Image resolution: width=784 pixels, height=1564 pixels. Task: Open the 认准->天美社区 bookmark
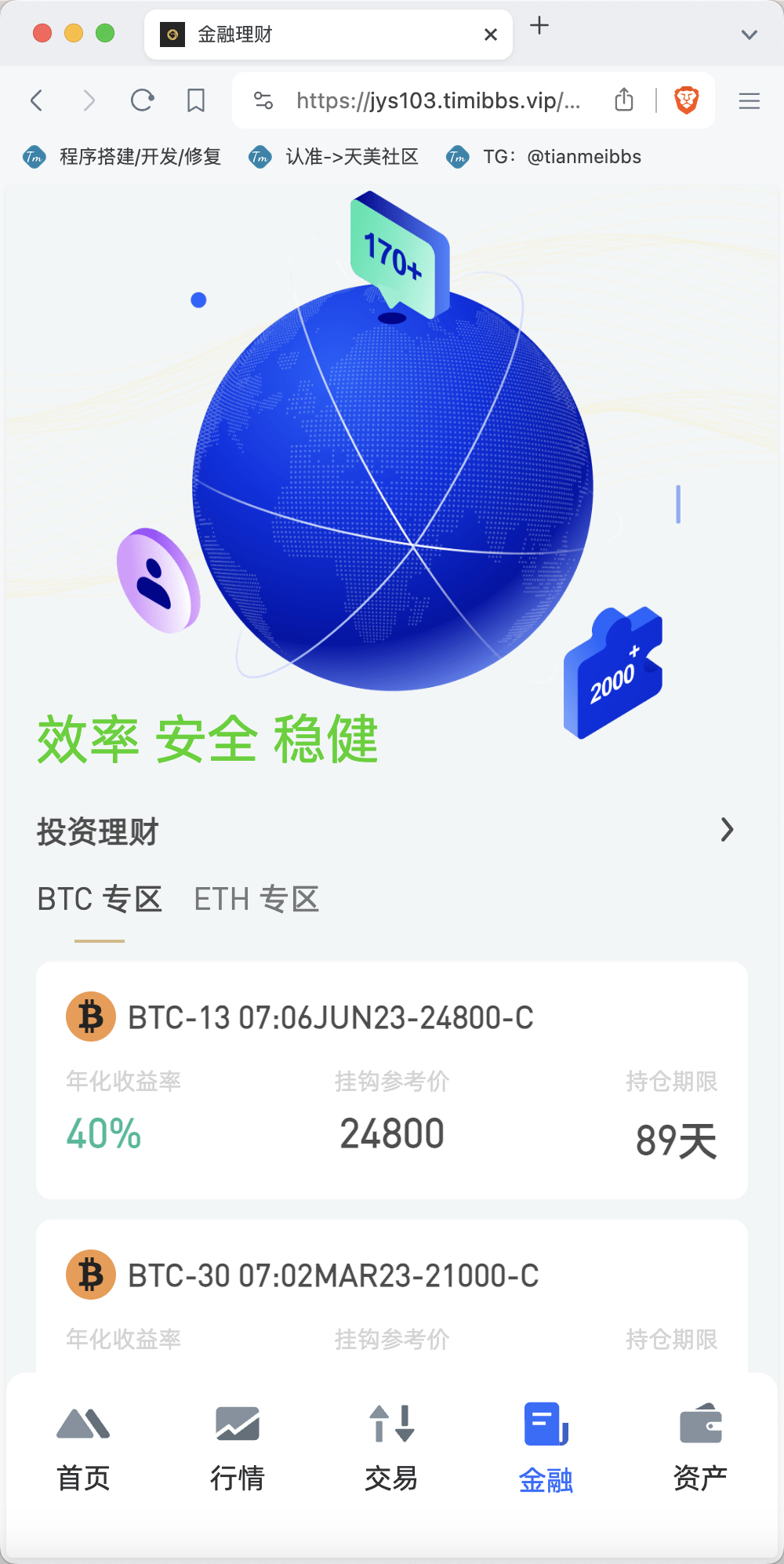[334, 157]
